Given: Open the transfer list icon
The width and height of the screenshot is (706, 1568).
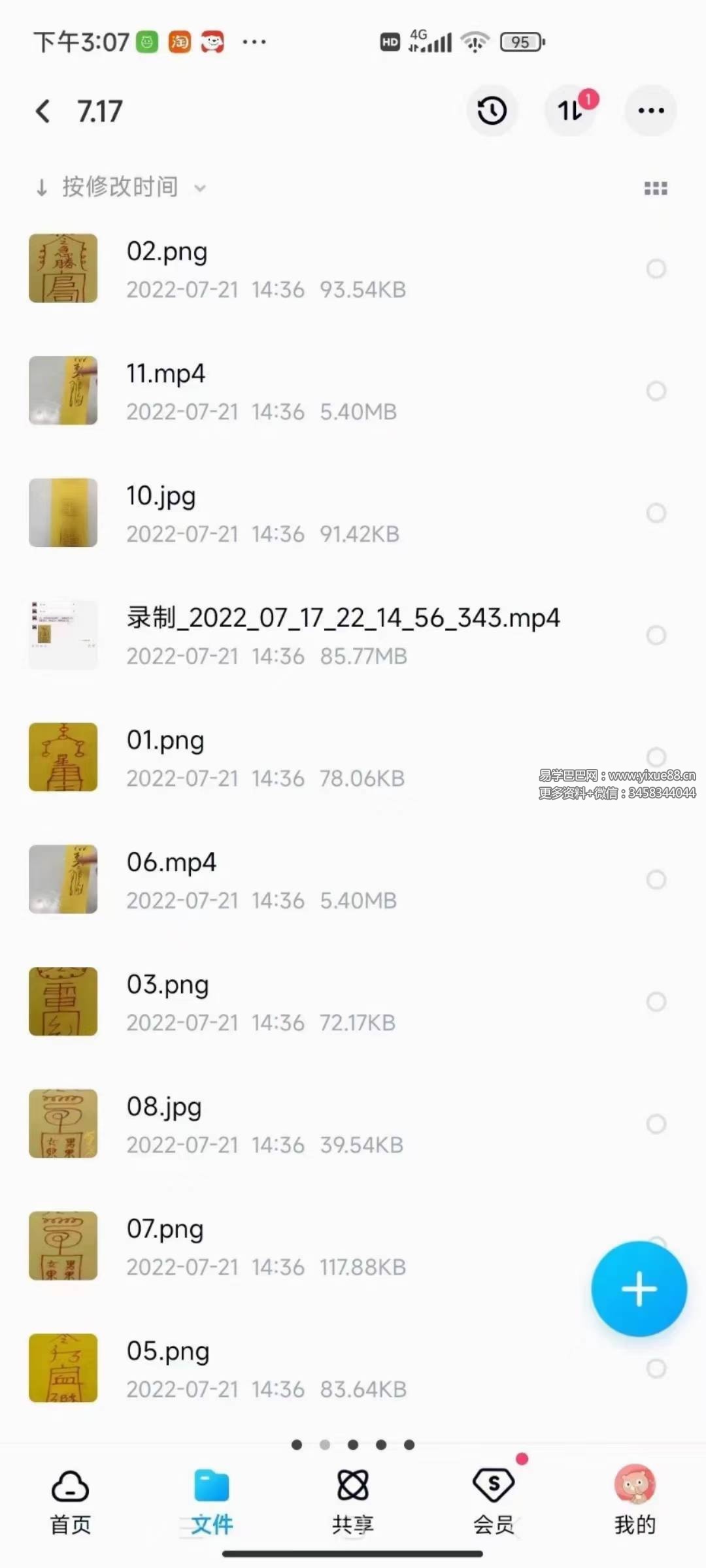Looking at the screenshot, I should (571, 110).
